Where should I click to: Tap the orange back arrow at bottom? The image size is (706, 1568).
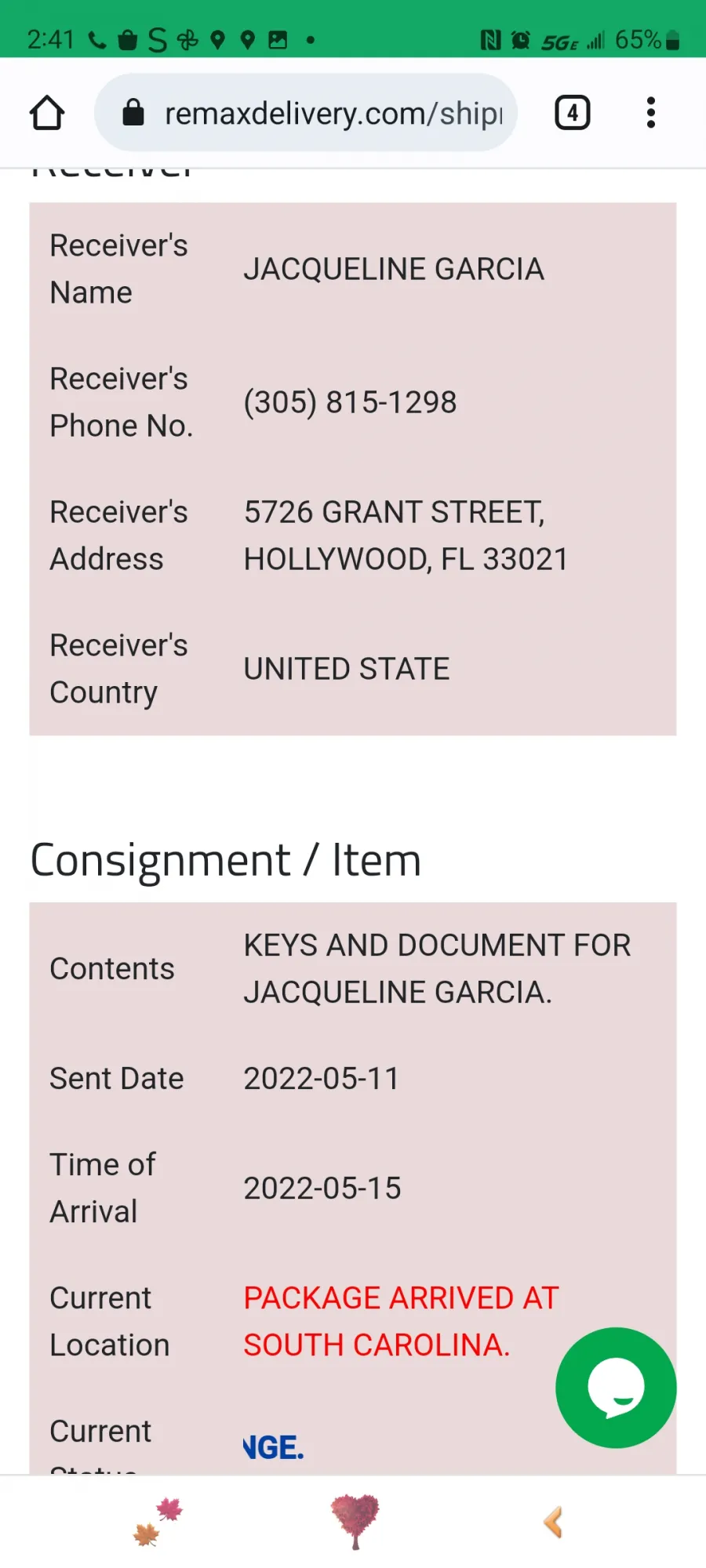coord(553,1522)
